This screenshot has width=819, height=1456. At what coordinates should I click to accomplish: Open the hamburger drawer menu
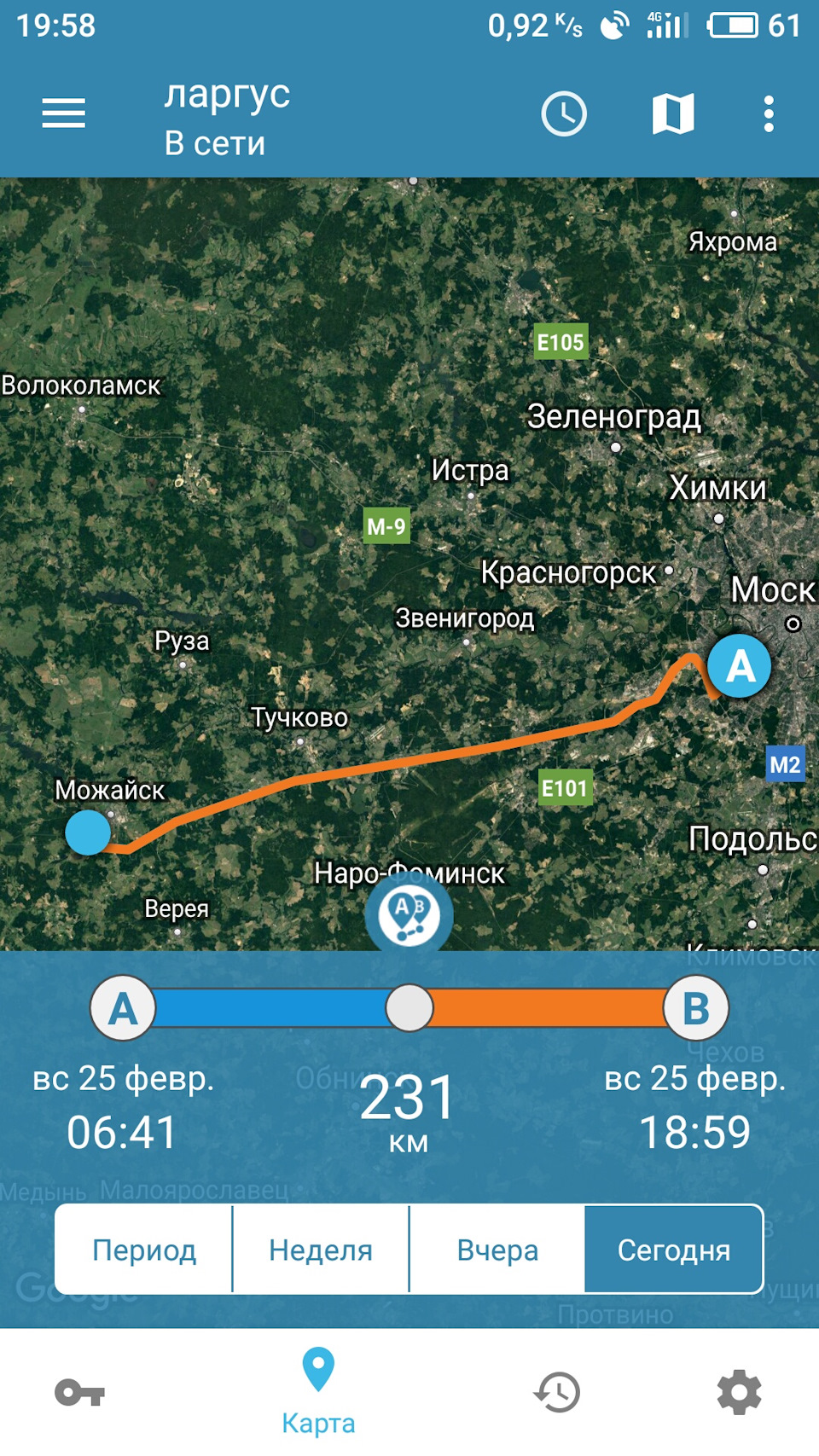click(x=64, y=113)
